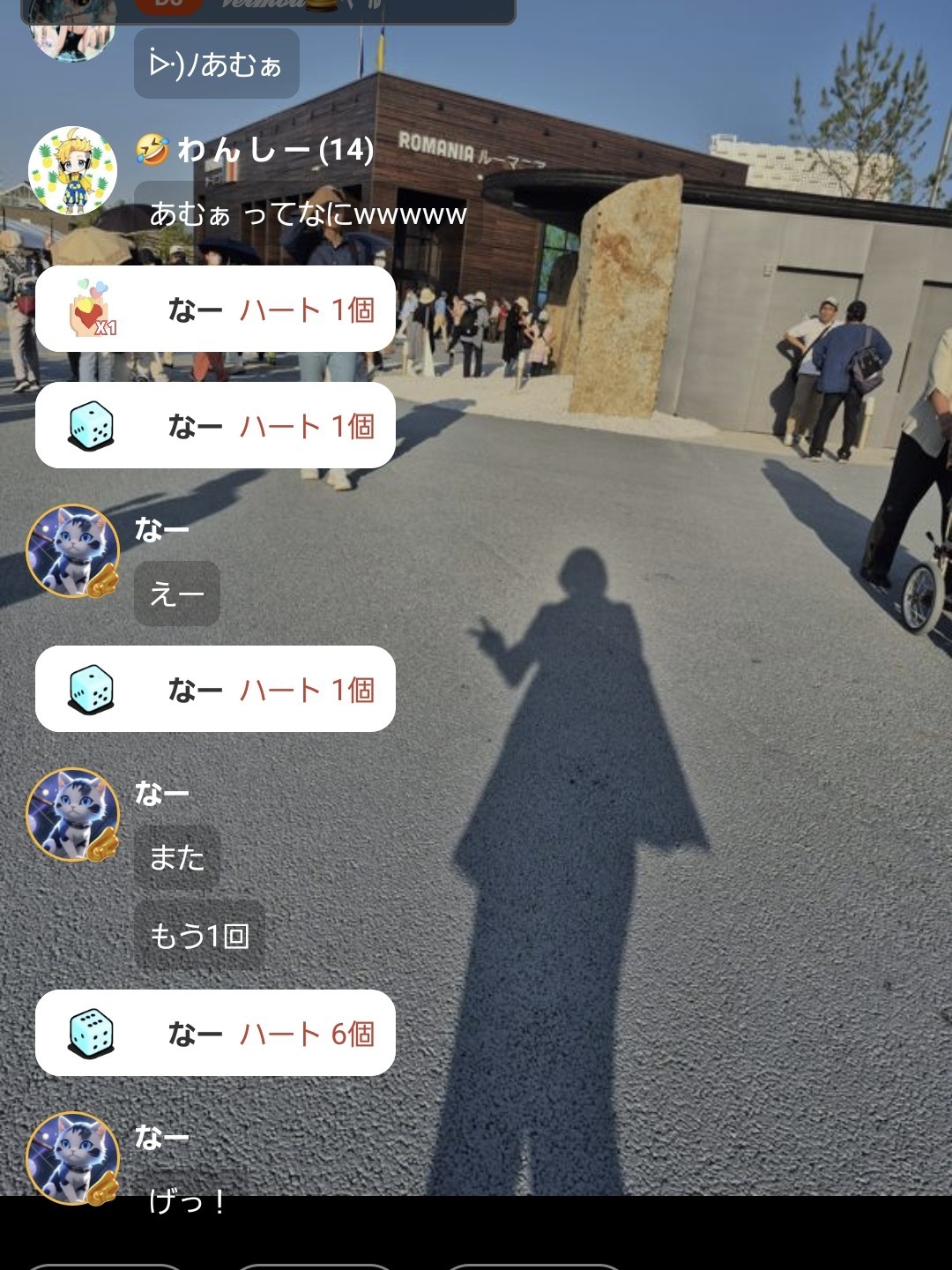Open わんしー's profile avatar
952x1270 pixels.
(72, 171)
